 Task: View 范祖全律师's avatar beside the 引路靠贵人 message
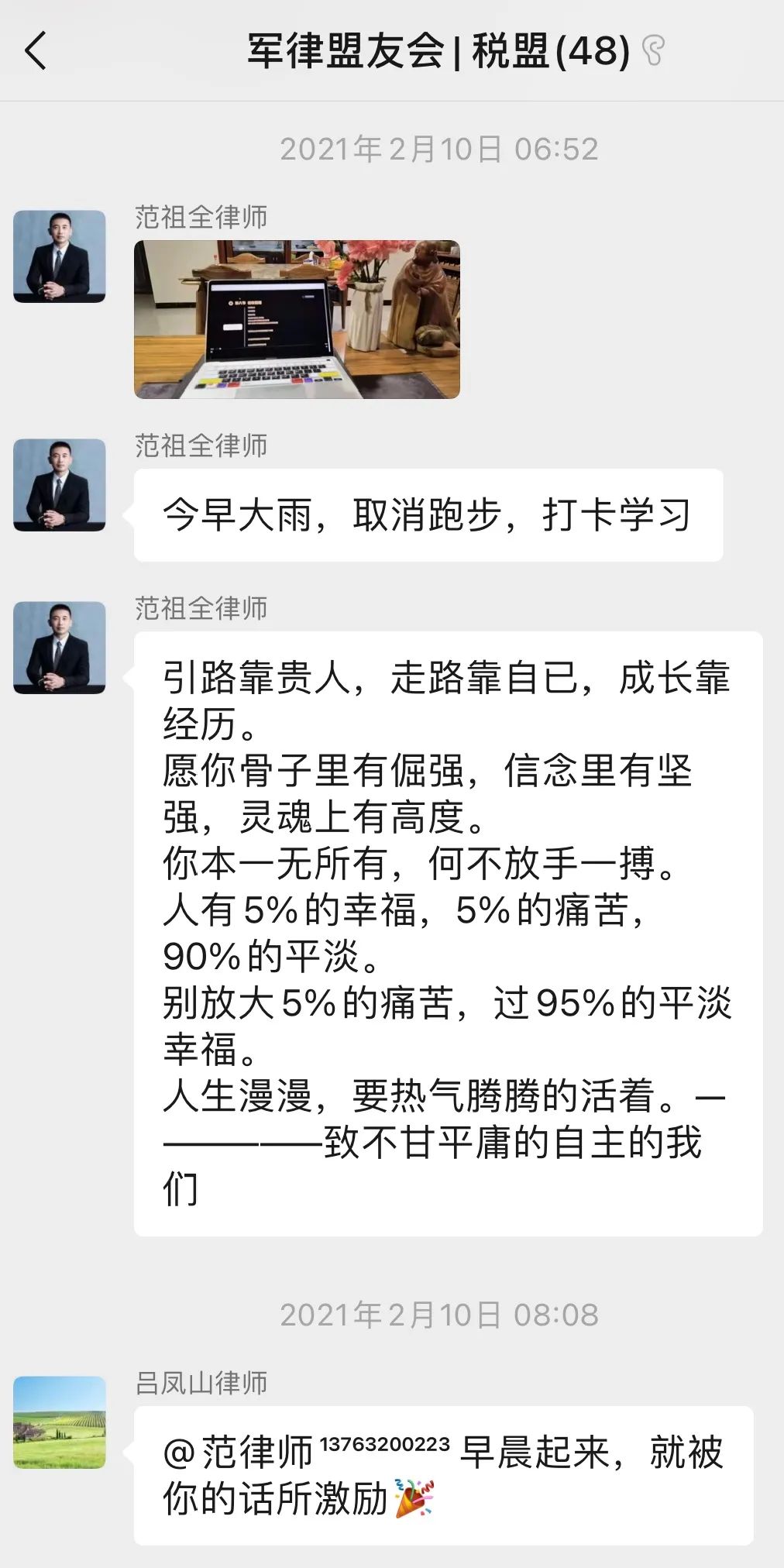click(x=60, y=648)
